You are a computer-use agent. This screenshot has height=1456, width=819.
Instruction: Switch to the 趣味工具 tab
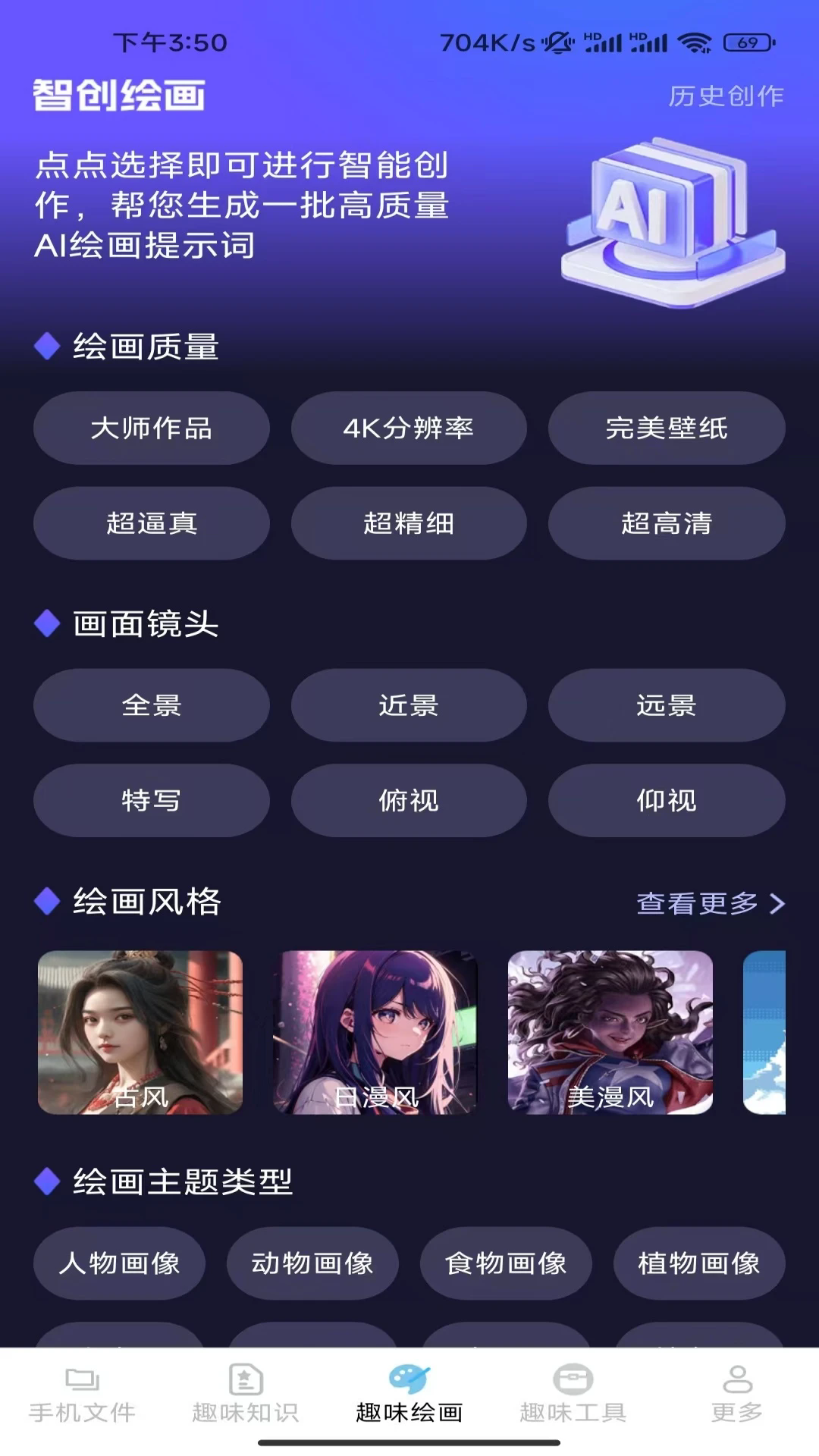click(x=573, y=1398)
